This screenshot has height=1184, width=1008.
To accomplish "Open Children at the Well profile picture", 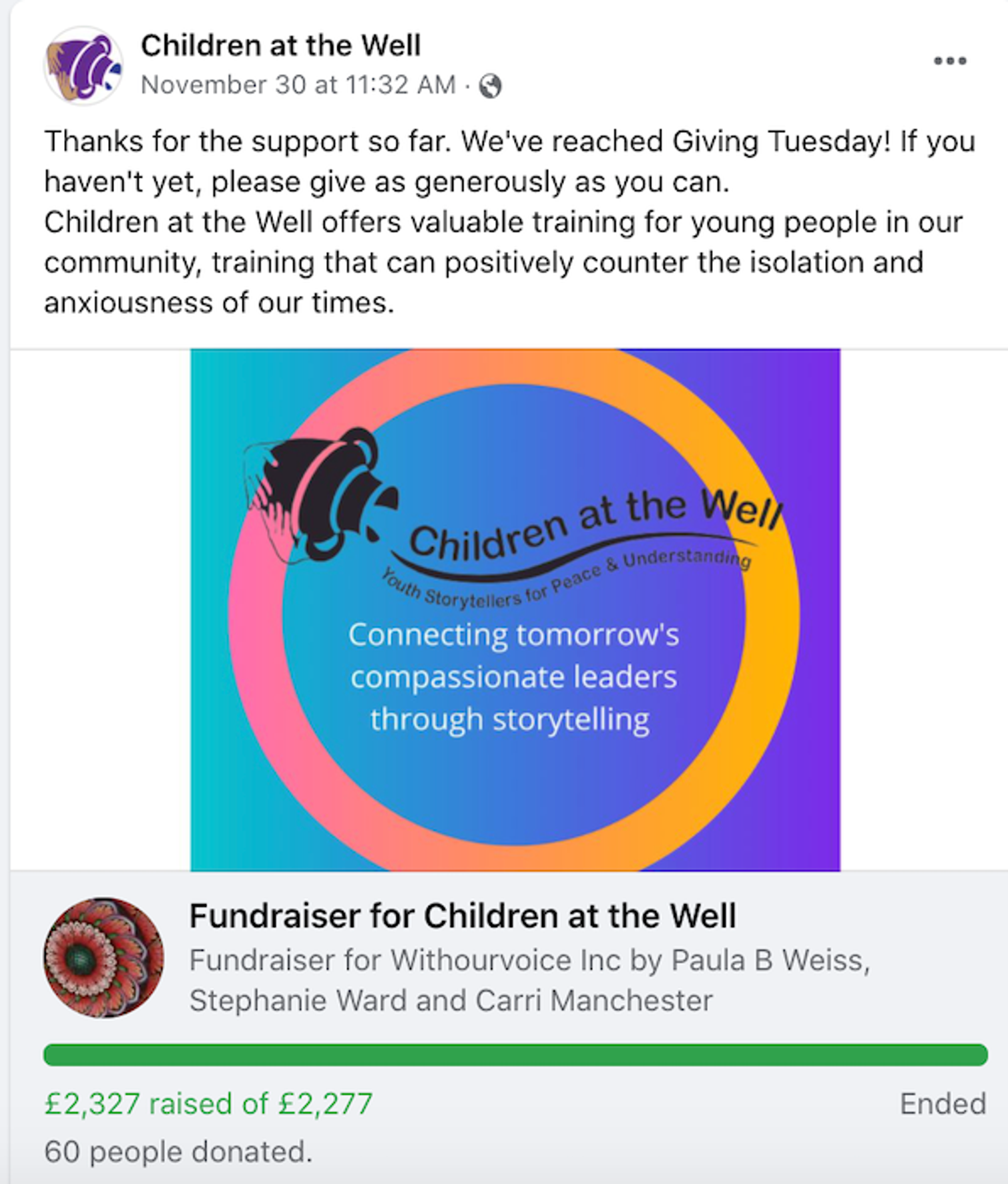I will point(83,66).
